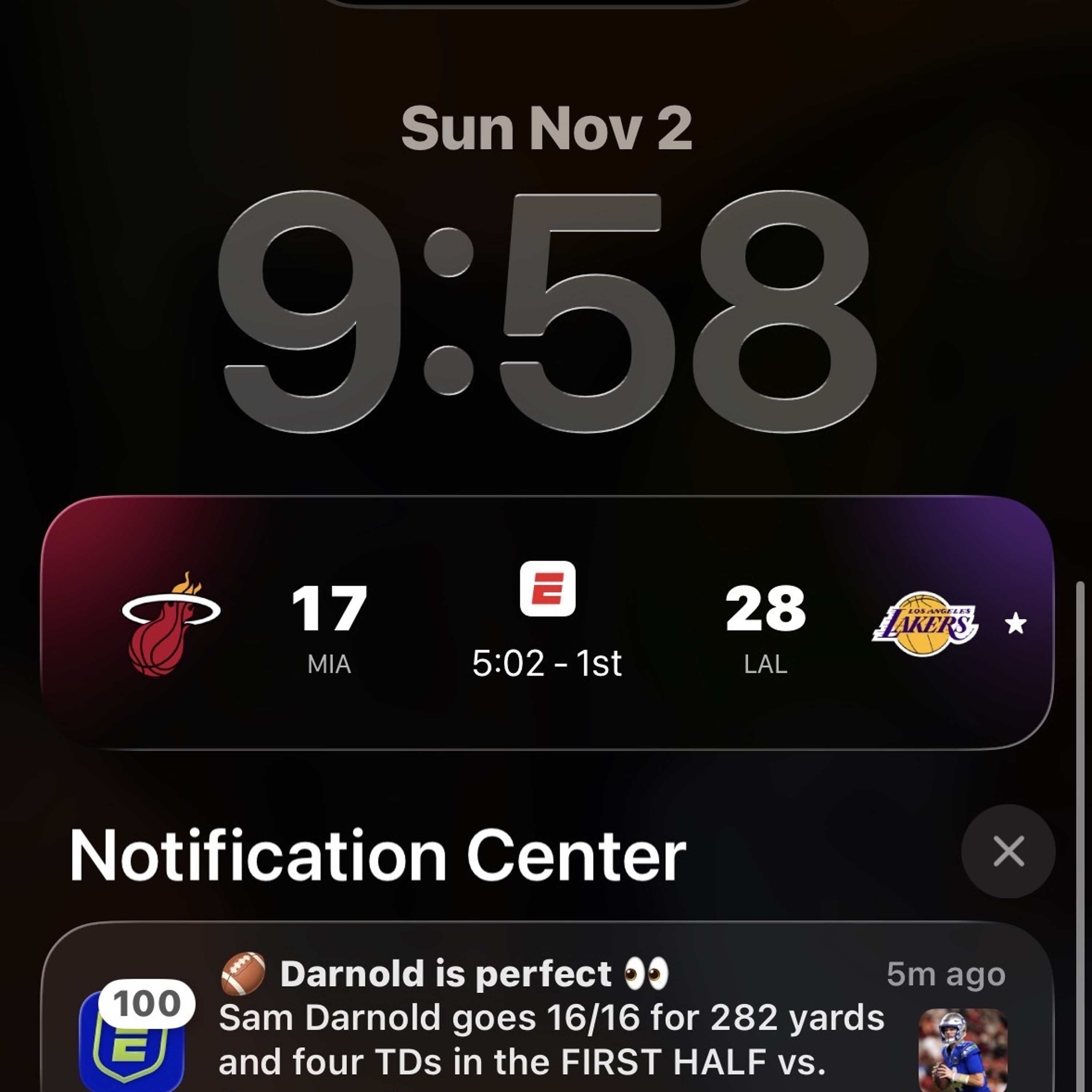Clear notifications with the X button
This screenshot has width=1092, height=1092.
[1008, 851]
